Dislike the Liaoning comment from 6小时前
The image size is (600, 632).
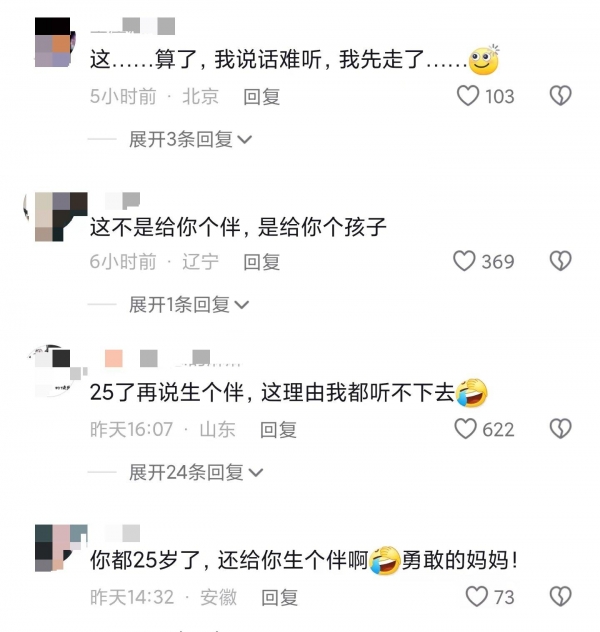pyautogui.click(x=561, y=262)
